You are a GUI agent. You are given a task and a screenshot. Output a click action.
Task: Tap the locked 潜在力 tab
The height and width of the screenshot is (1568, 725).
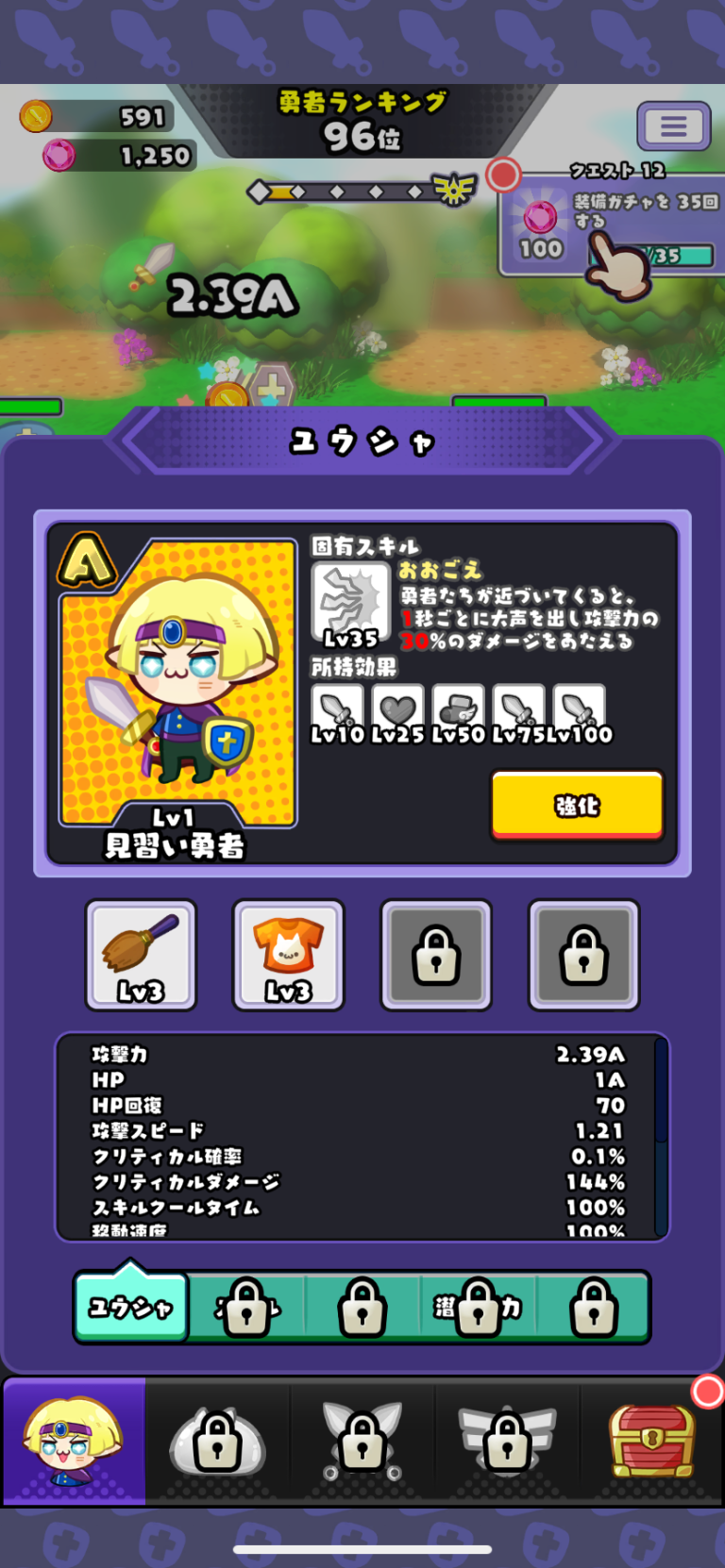(479, 1307)
